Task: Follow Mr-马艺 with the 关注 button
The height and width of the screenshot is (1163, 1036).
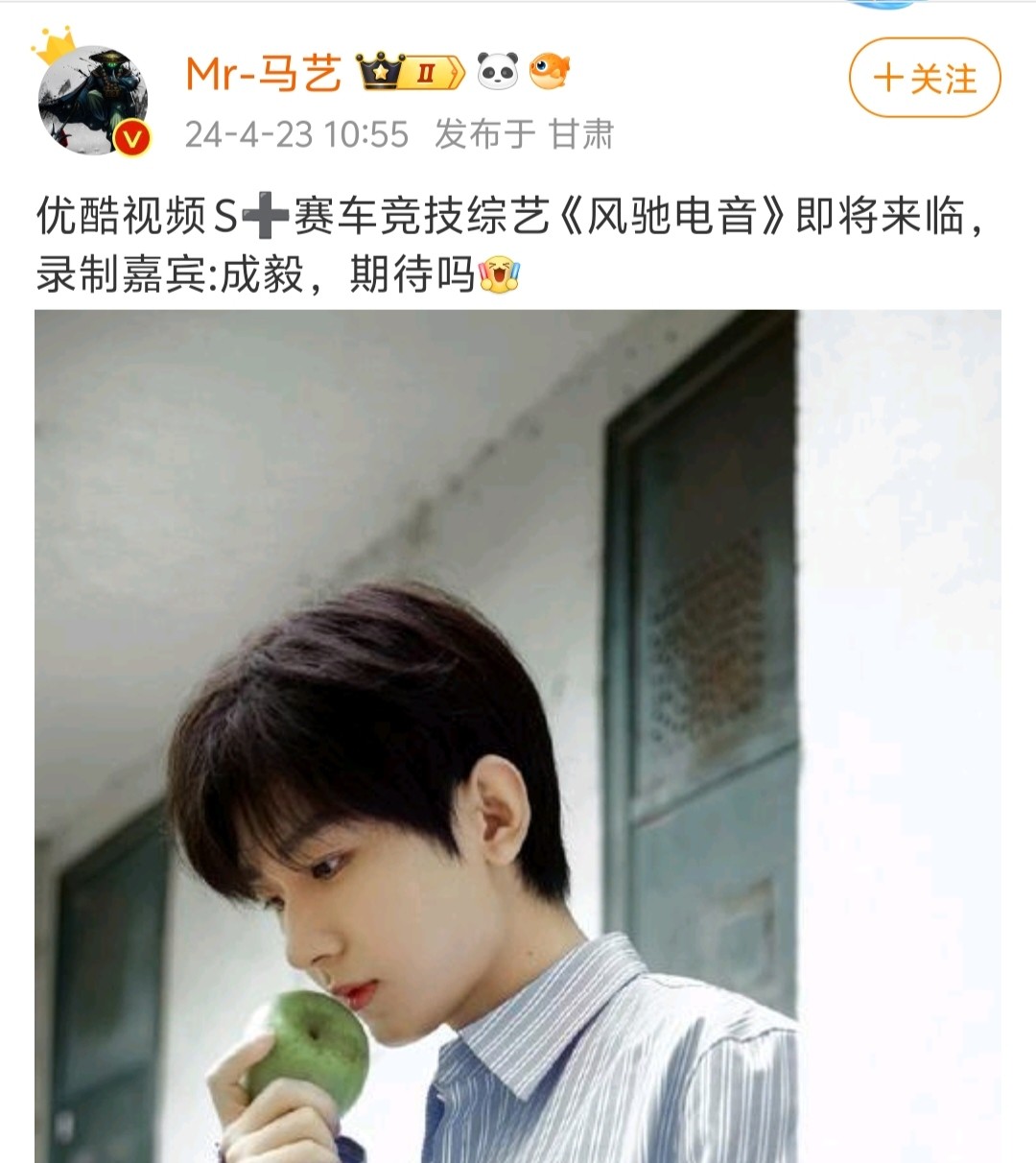Action: tap(924, 78)
